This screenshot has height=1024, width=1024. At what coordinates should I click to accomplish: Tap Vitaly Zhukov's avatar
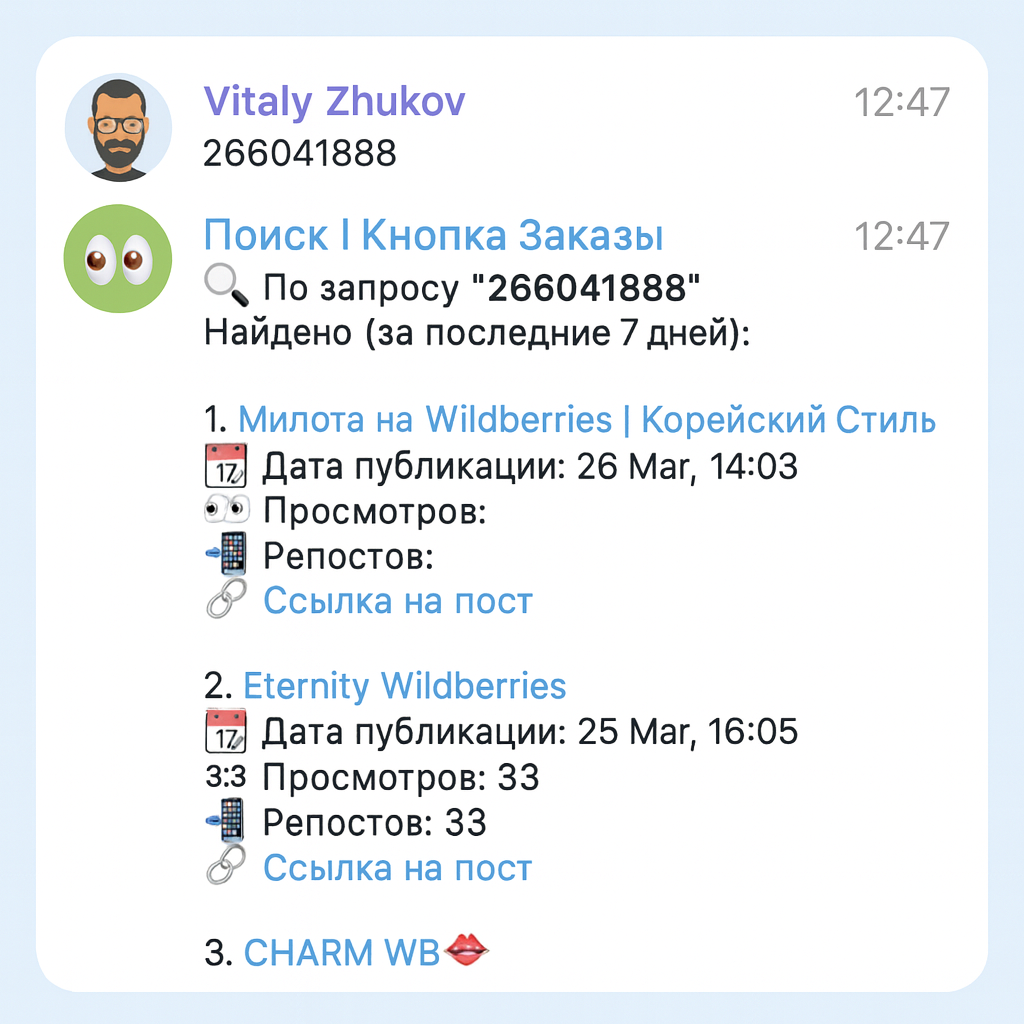pyautogui.click(x=118, y=127)
